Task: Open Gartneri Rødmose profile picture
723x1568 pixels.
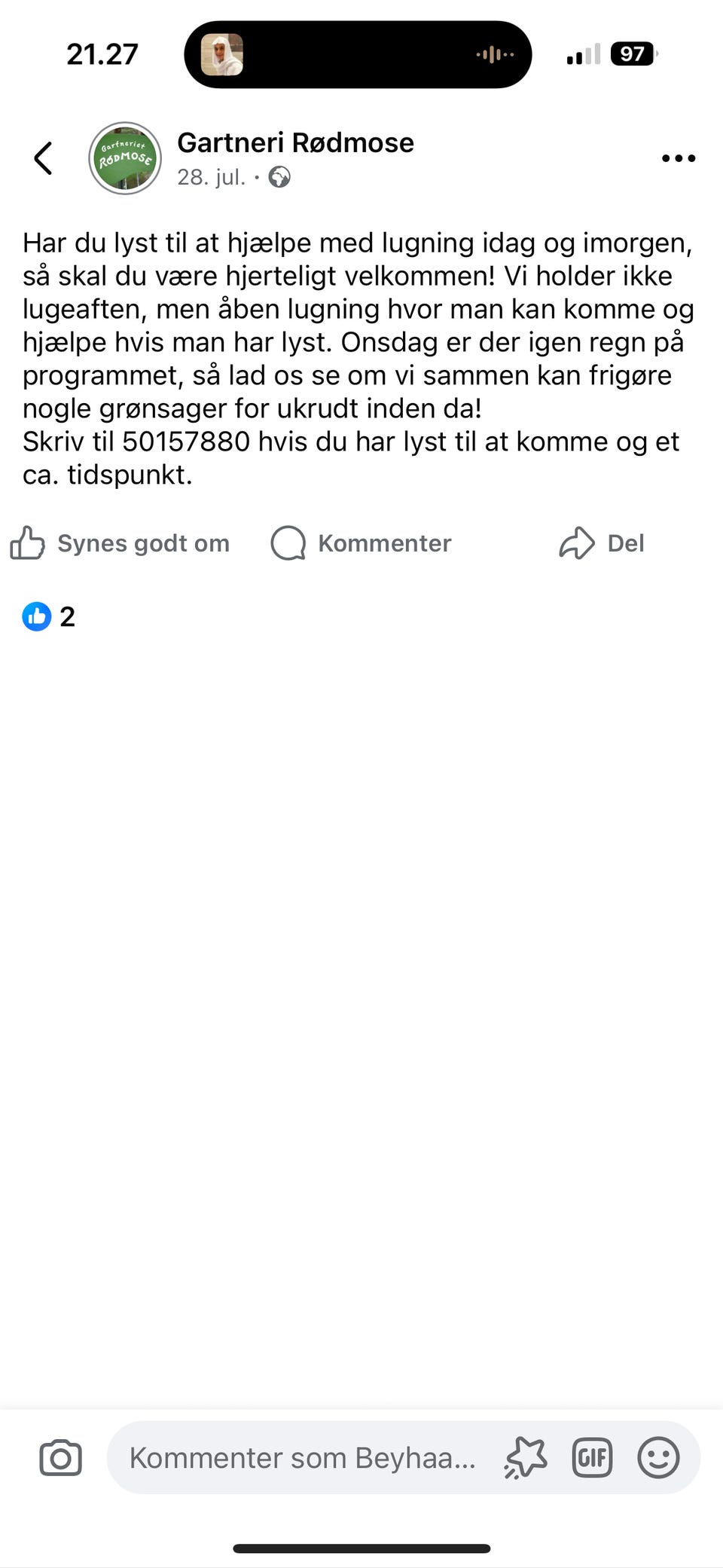Action: click(x=125, y=158)
